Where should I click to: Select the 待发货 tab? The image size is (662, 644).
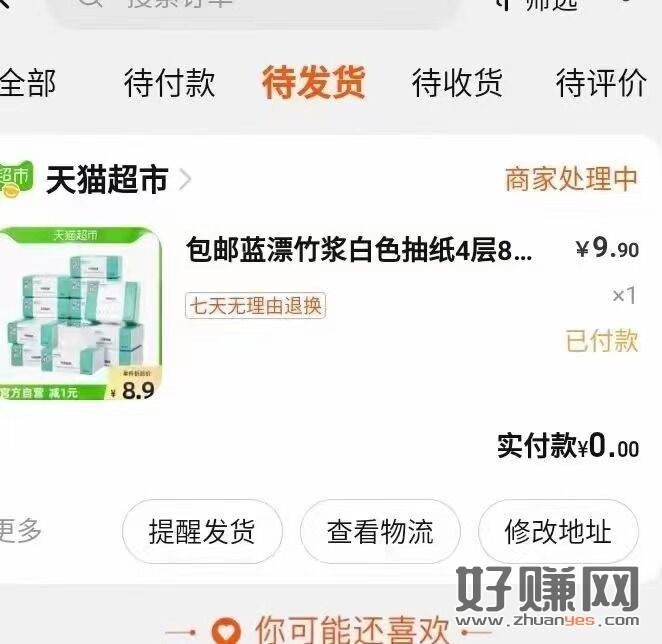click(x=313, y=83)
